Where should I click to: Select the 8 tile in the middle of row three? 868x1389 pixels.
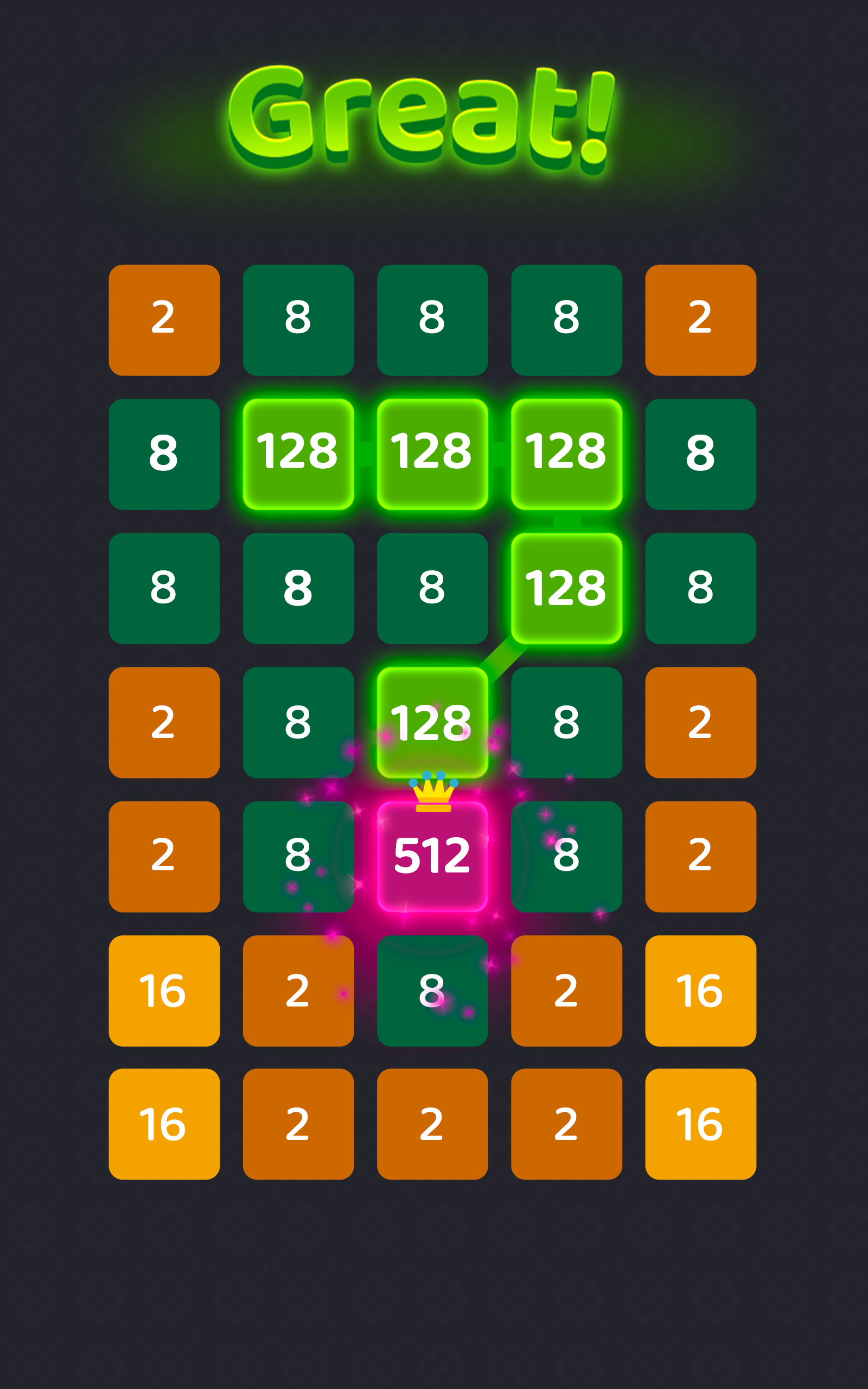(433, 587)
